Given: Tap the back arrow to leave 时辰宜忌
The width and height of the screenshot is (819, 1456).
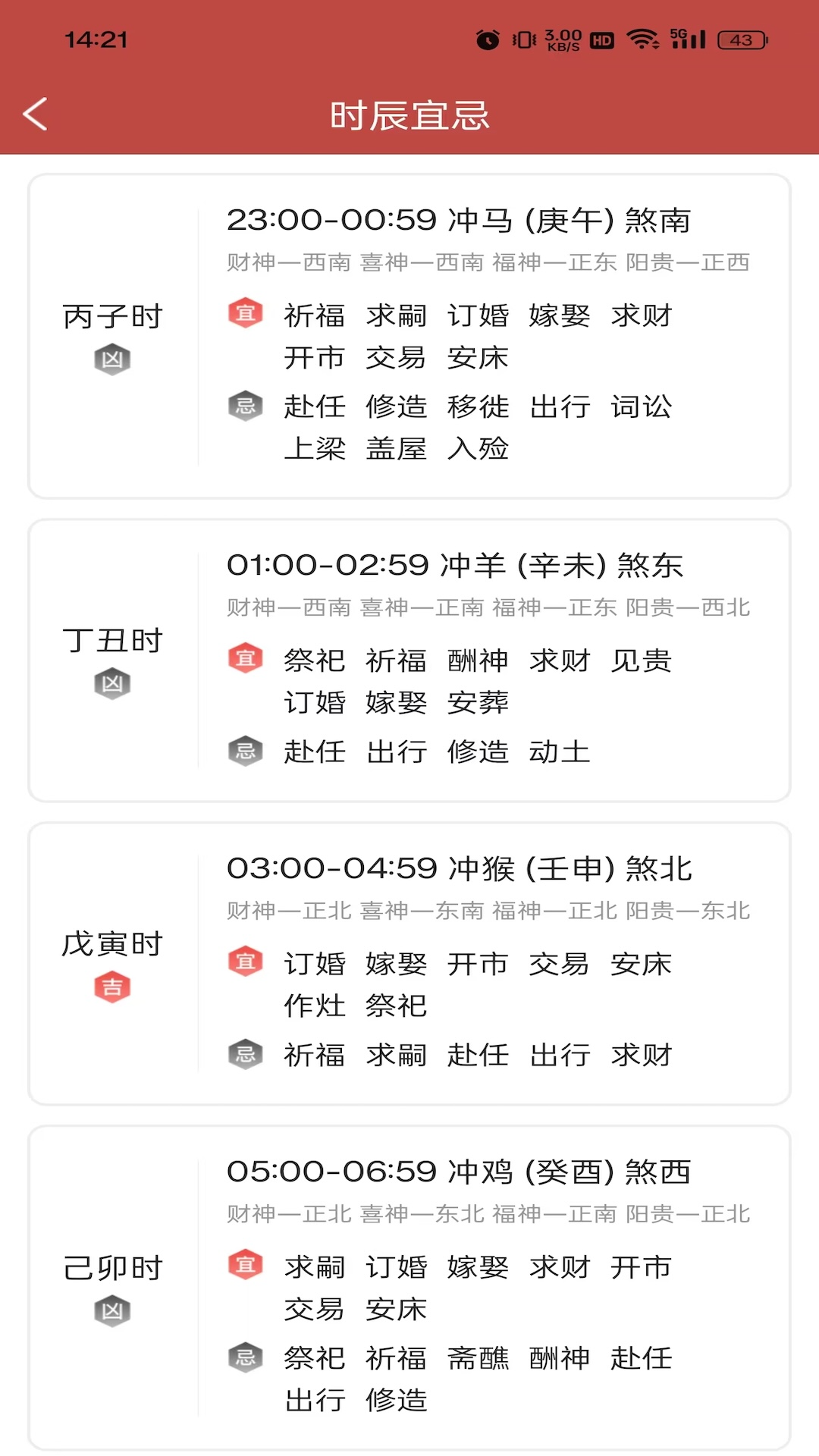Looking at the screenshot, I should [x=34, y=114].
